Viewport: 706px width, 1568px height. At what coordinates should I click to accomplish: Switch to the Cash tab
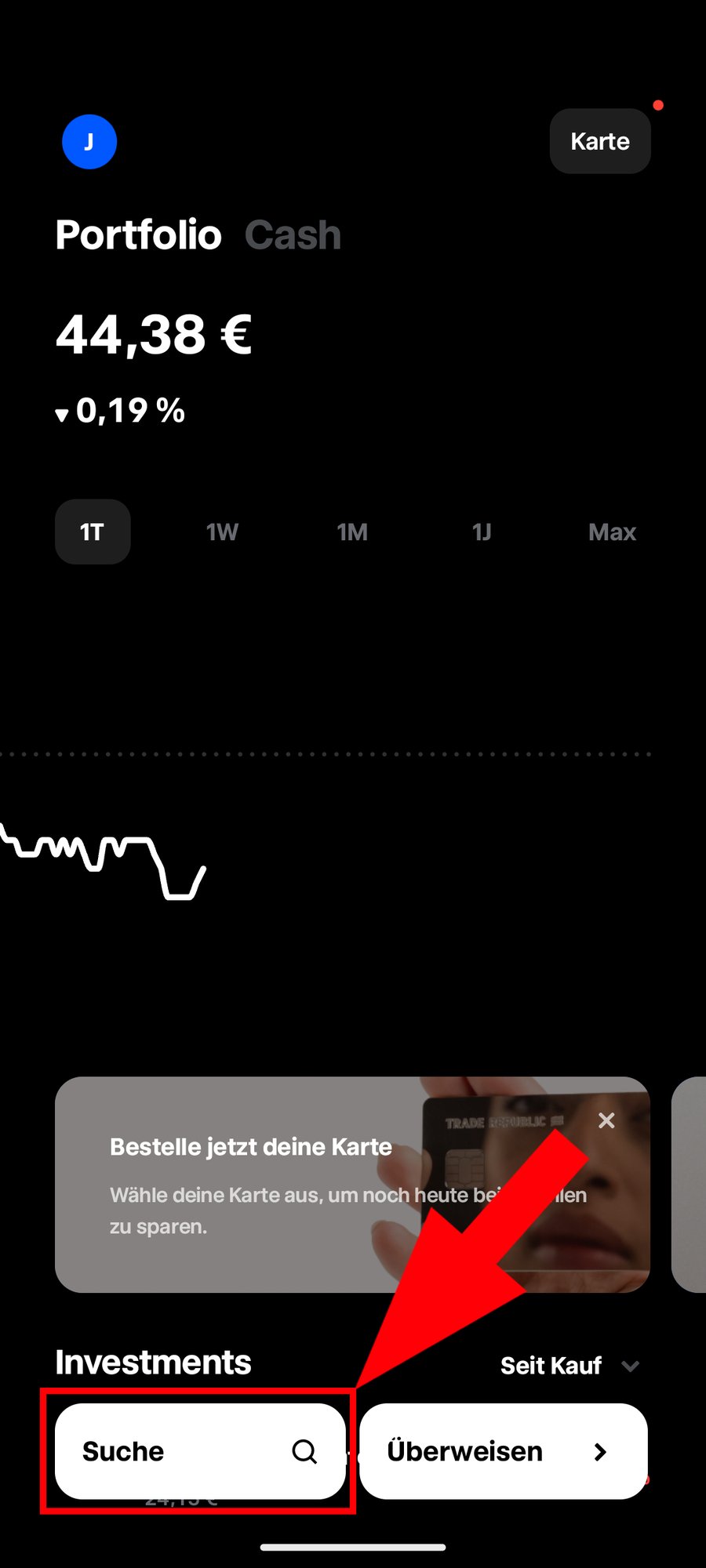click(x=293, y=235)
